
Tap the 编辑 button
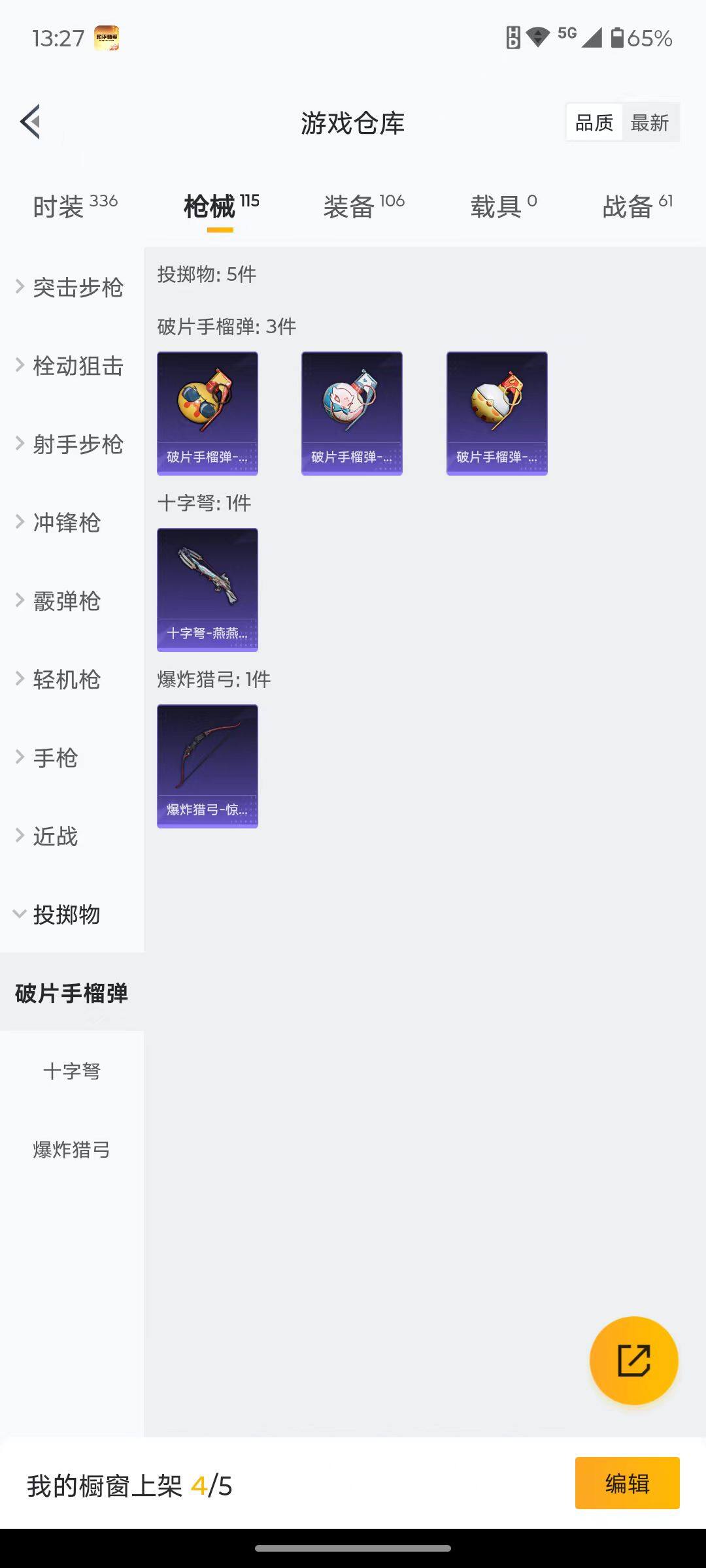[x=627, y=1483]
